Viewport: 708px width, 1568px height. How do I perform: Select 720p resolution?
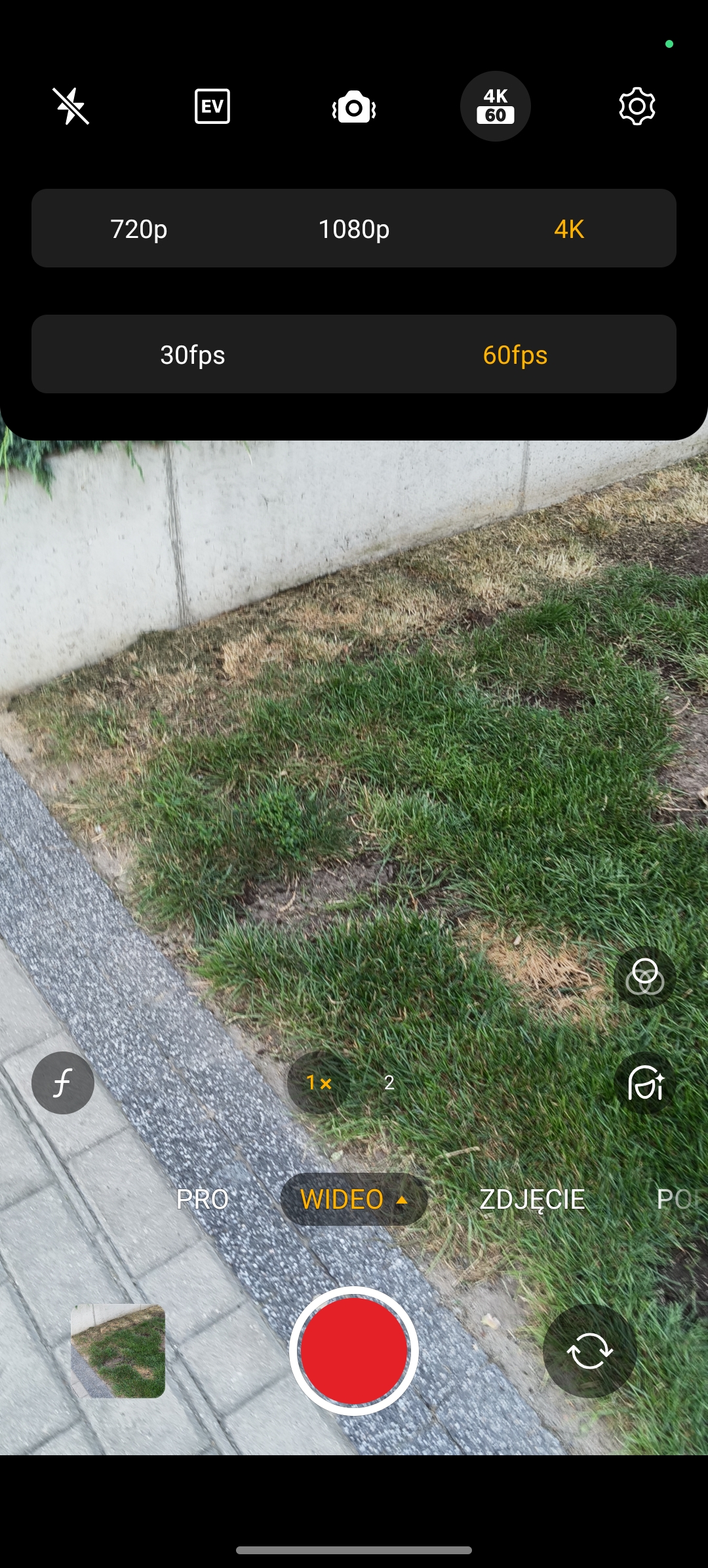pos(139,229)
